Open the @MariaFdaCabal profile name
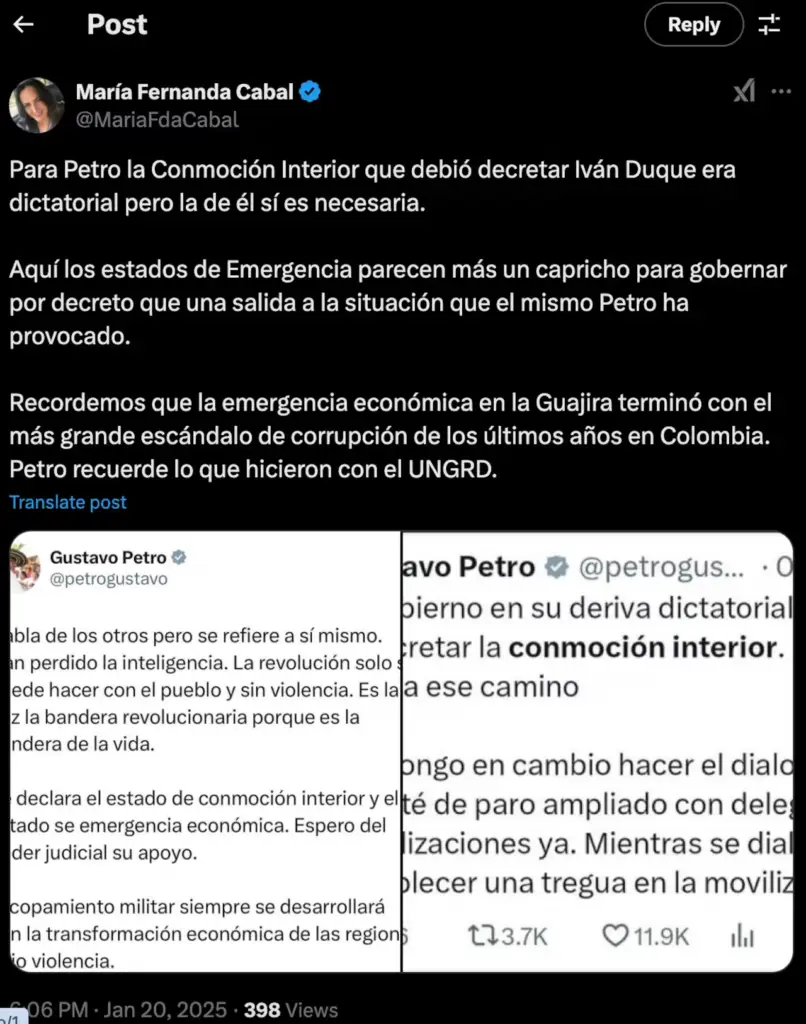Viewport: 806px width, 1024px height. point(158,119)
